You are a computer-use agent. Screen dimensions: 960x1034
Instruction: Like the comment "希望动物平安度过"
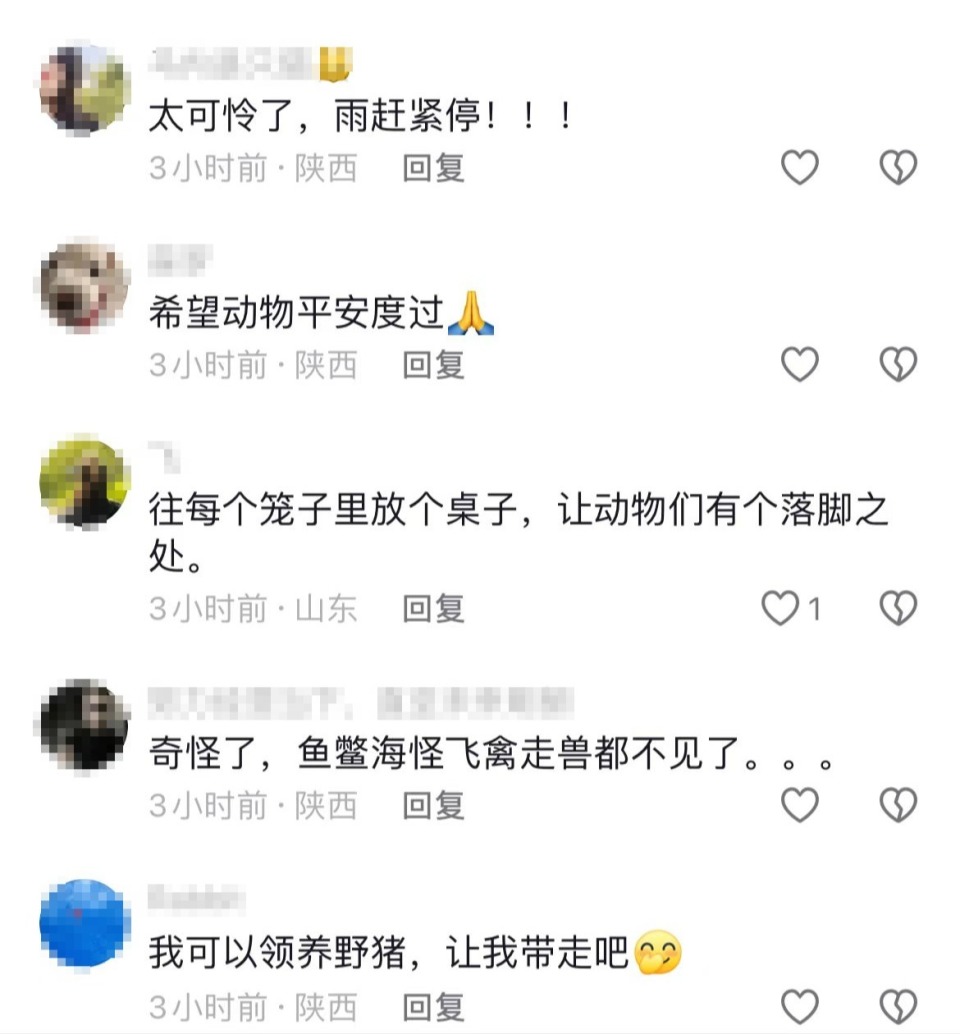pyautogui.click(x=799, y=365)
